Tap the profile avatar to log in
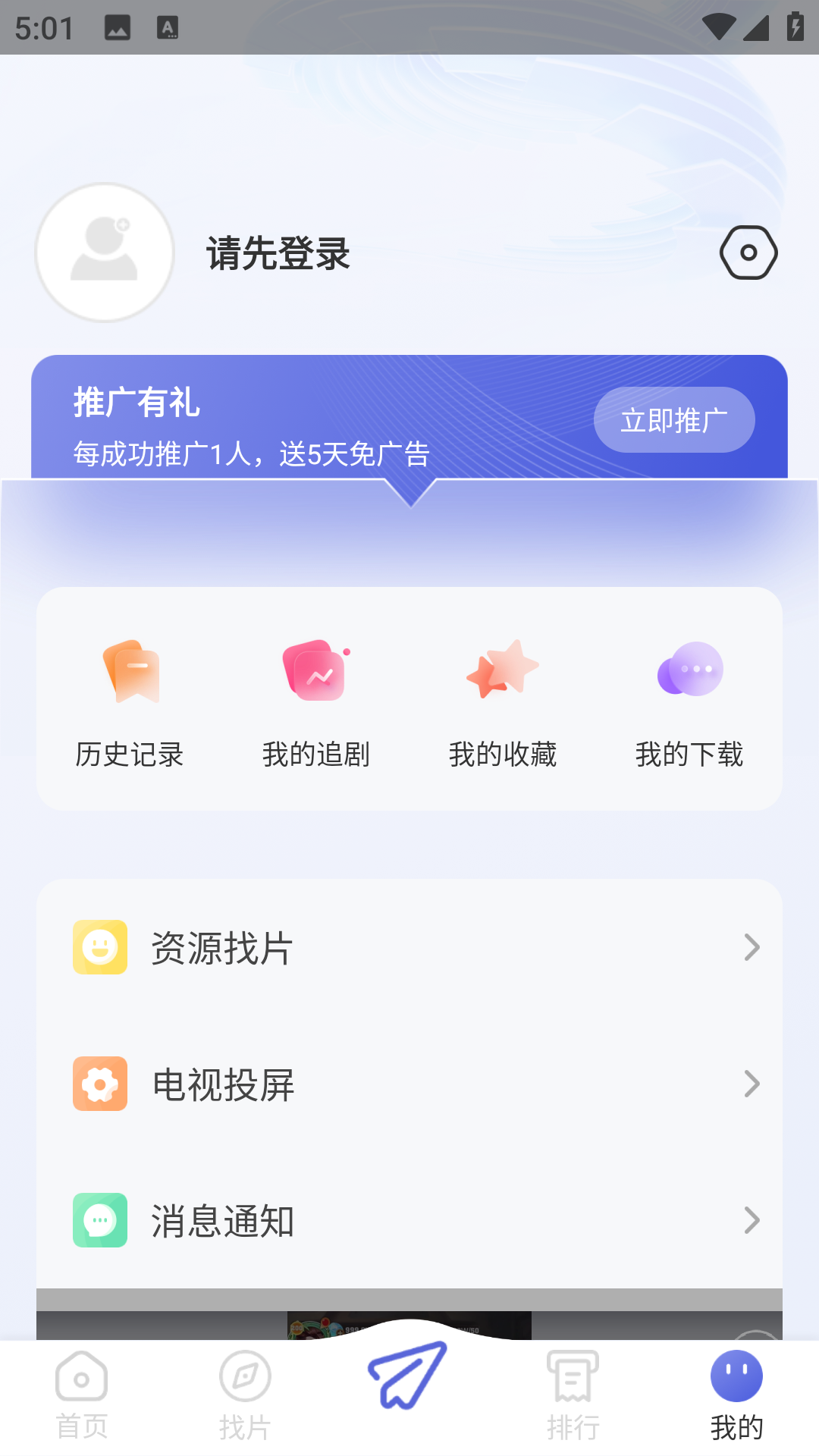 [x=105, y=253]
